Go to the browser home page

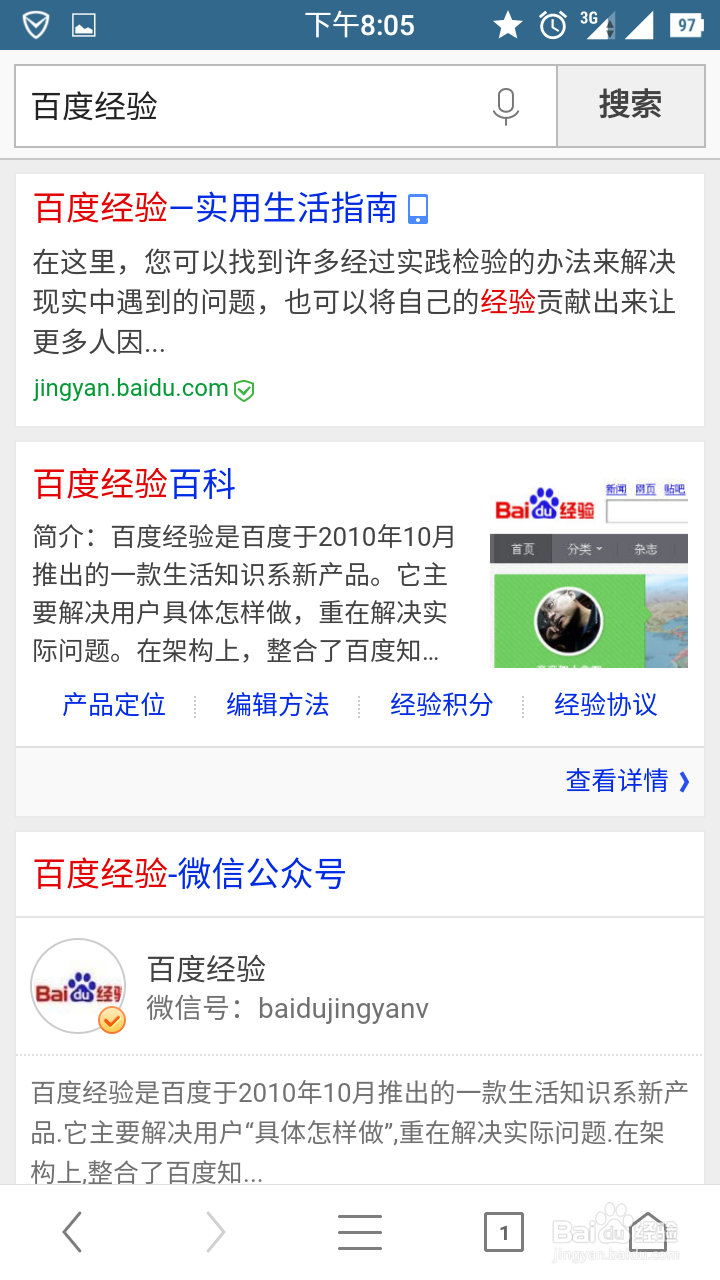pyautogui.click(x=648, y=1232)
